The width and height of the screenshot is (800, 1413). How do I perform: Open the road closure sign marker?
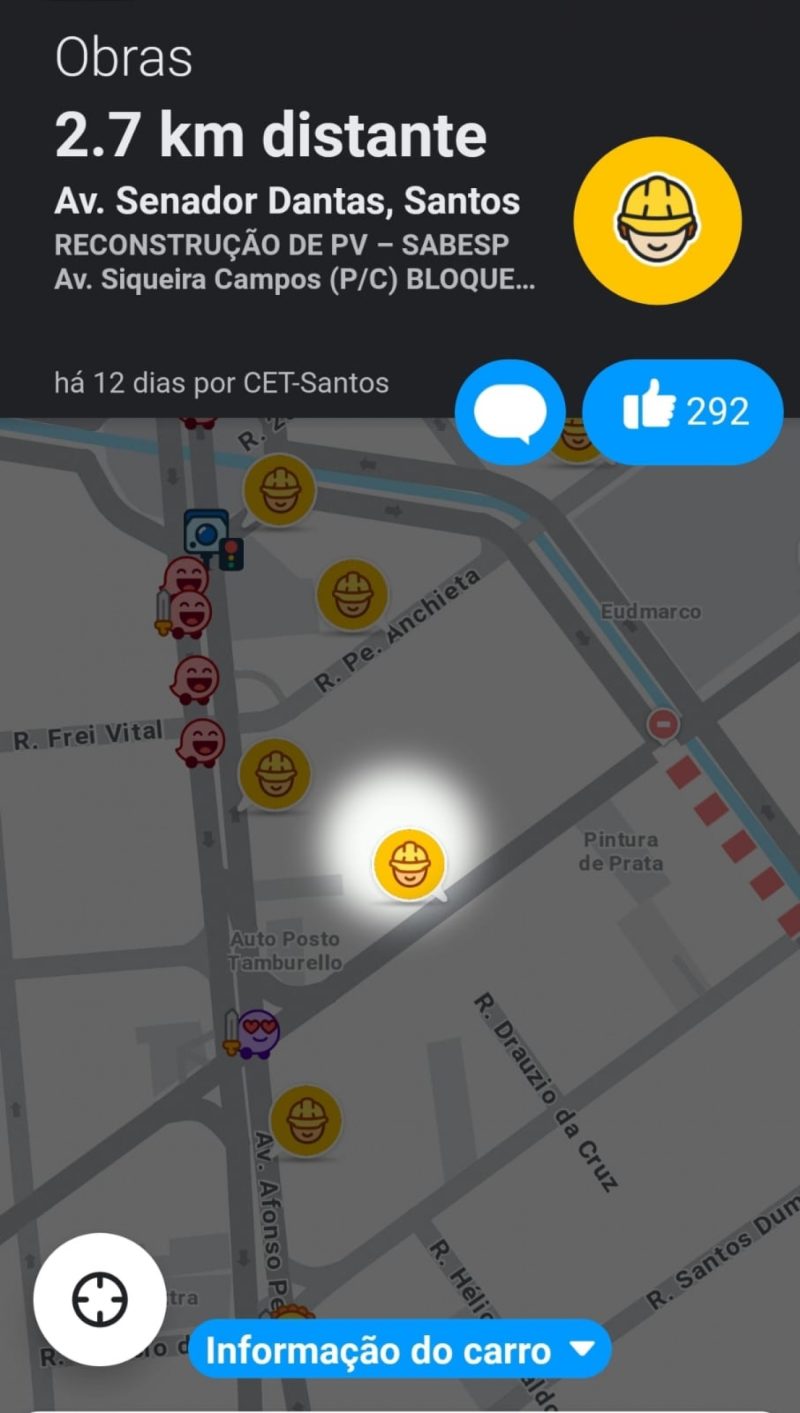click(x=663, y=723)
